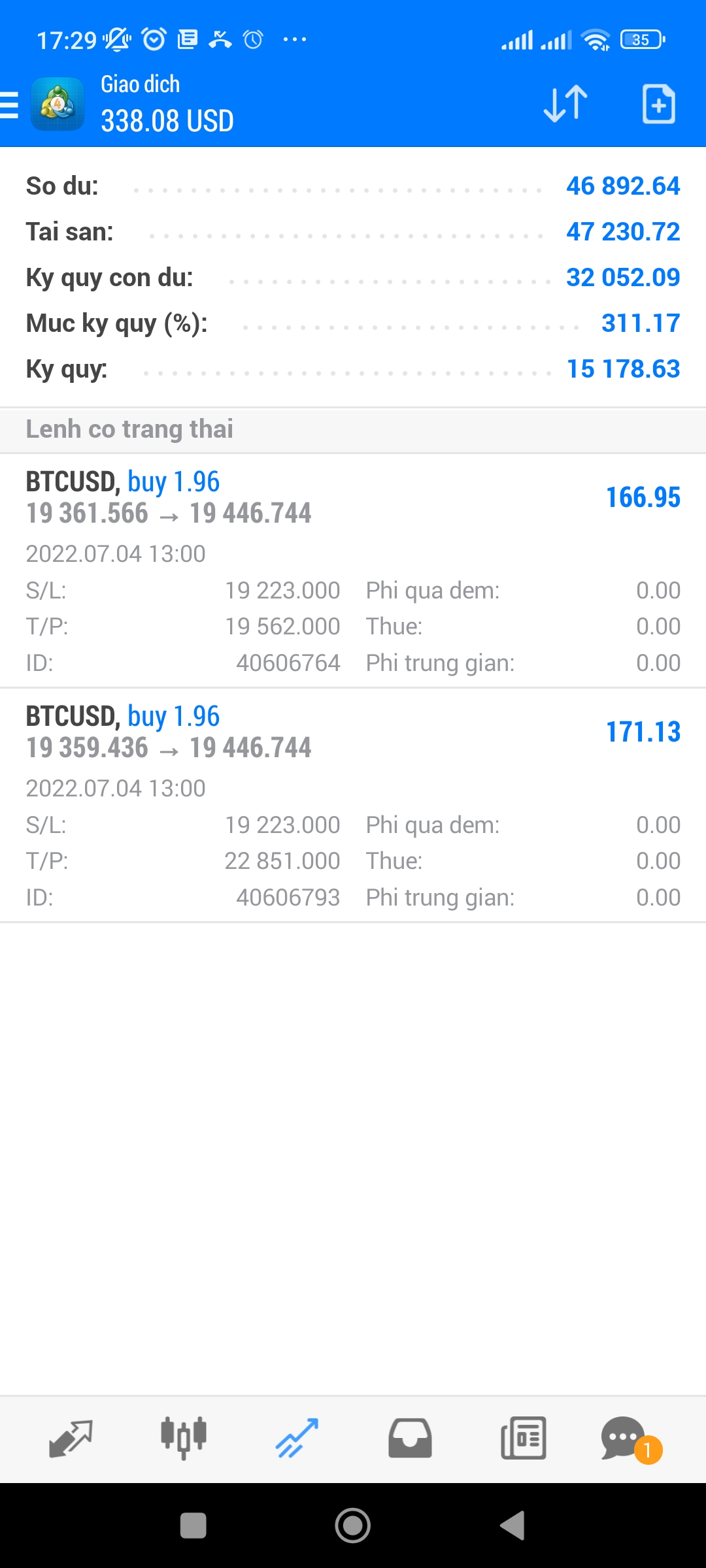Open BTCUSD position ID 40606793

coord(353,804)
